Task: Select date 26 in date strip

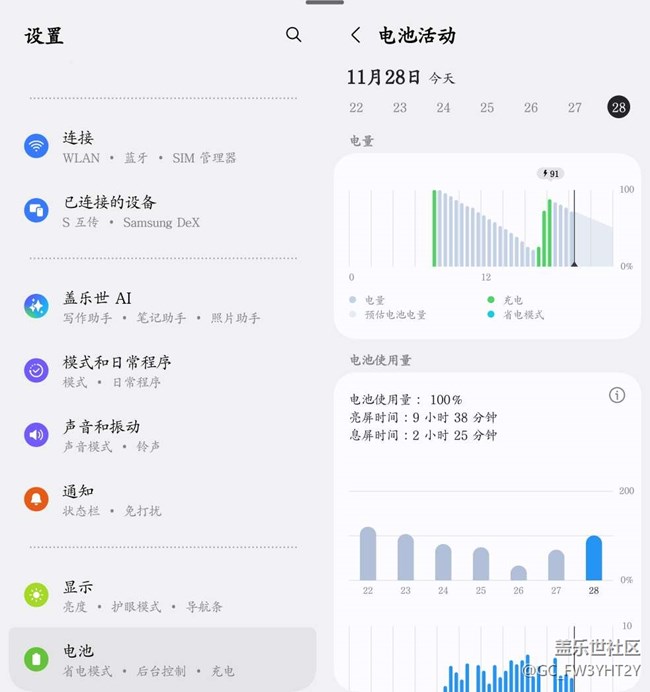Action: coord(531,108)
